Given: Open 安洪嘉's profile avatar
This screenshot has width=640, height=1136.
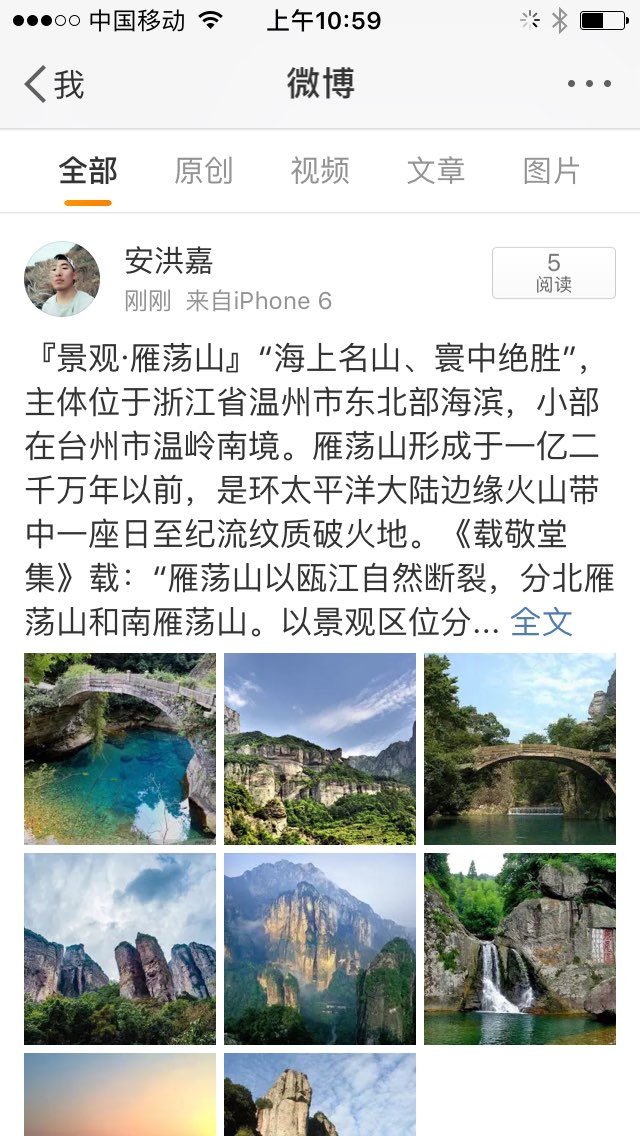Looking at the screenshot, I should point(62,279).
